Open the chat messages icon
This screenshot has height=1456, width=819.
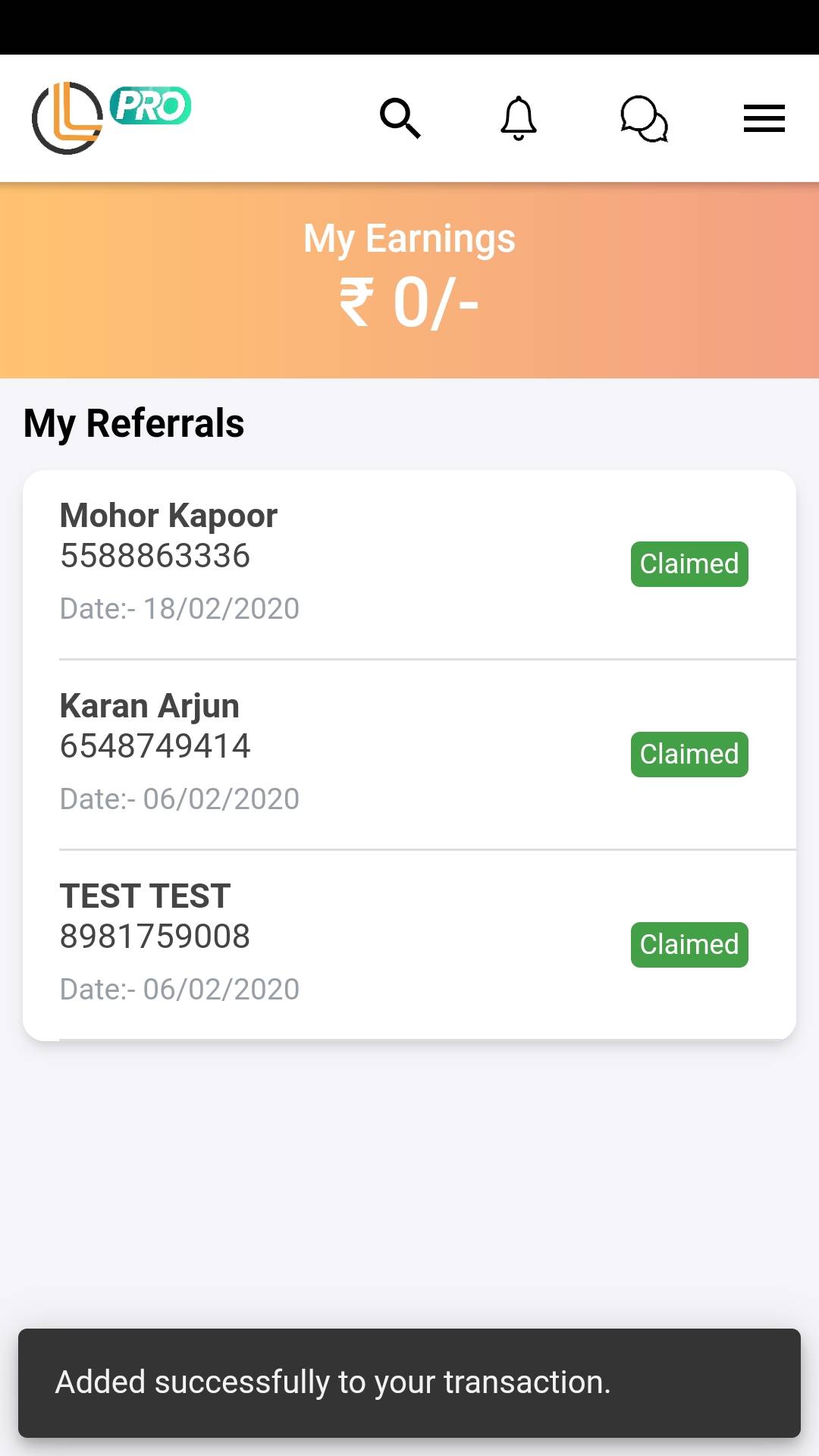pyautogui.click(x=644, y=119)
